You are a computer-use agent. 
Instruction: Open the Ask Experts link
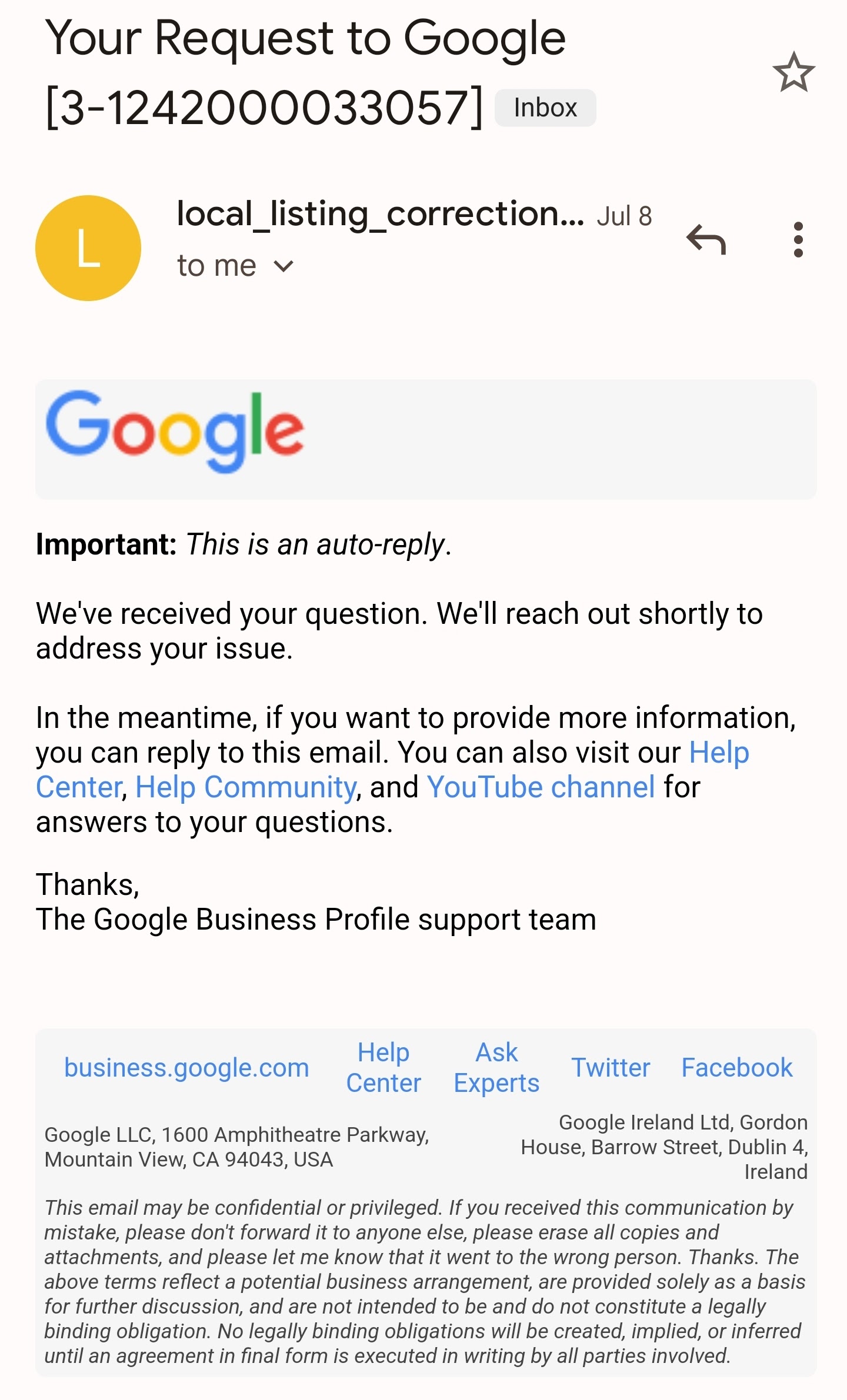(x=496, y=1067)
